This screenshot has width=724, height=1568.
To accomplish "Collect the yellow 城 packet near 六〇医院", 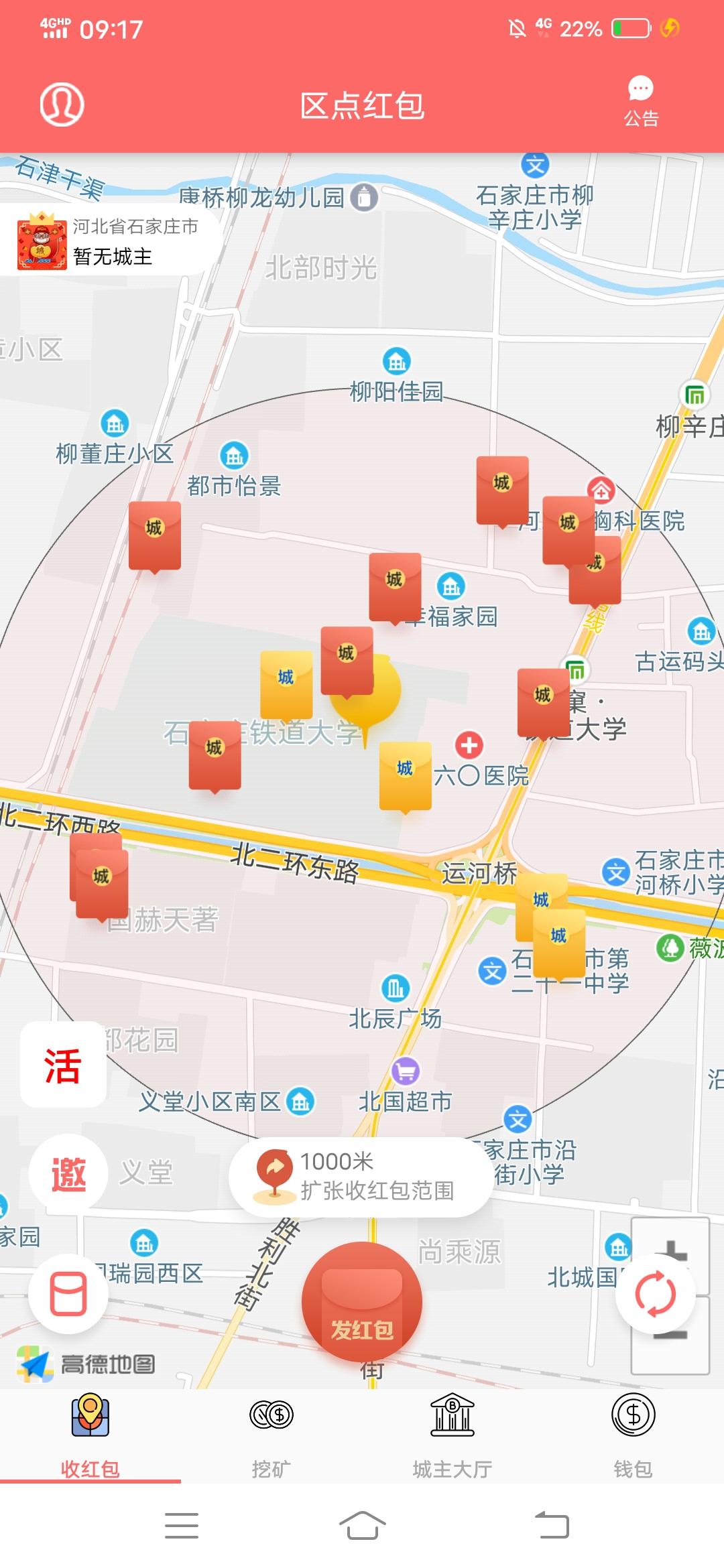I will pyautogui.click(x=405, y=769).
